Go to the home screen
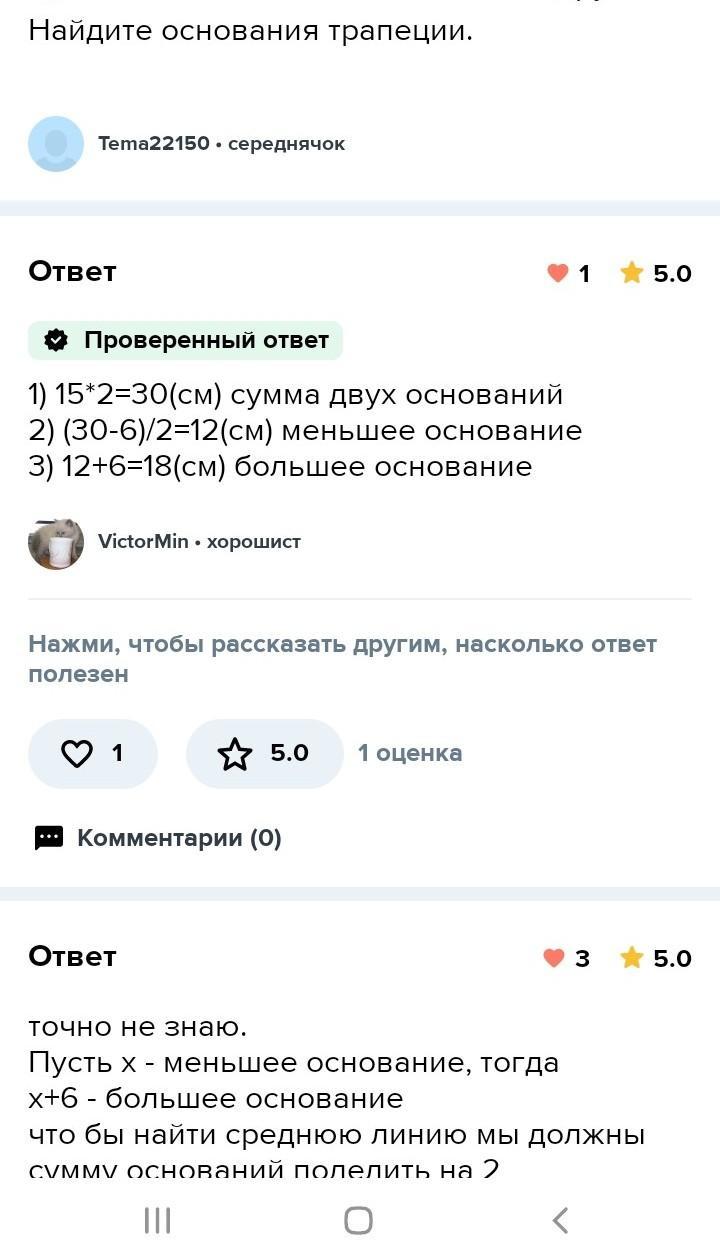 tap(359, 1220)
